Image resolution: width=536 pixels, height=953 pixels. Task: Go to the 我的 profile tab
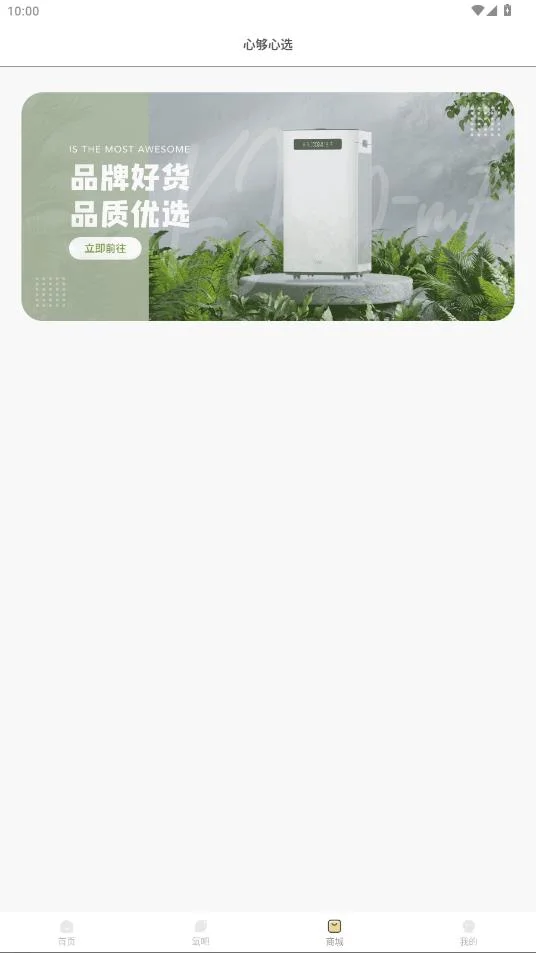point(469,933)
